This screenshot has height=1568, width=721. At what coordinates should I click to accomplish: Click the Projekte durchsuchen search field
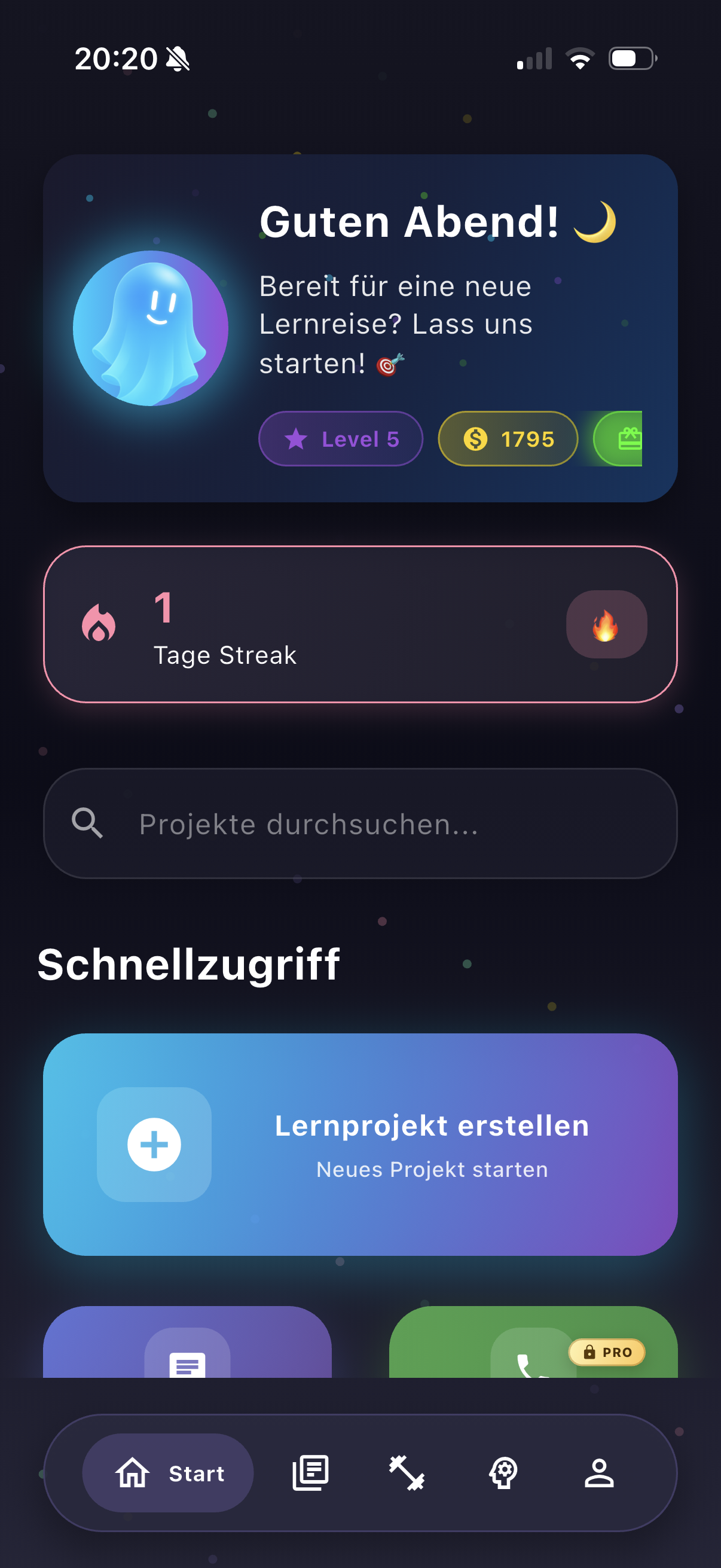[x=360, y=823]
